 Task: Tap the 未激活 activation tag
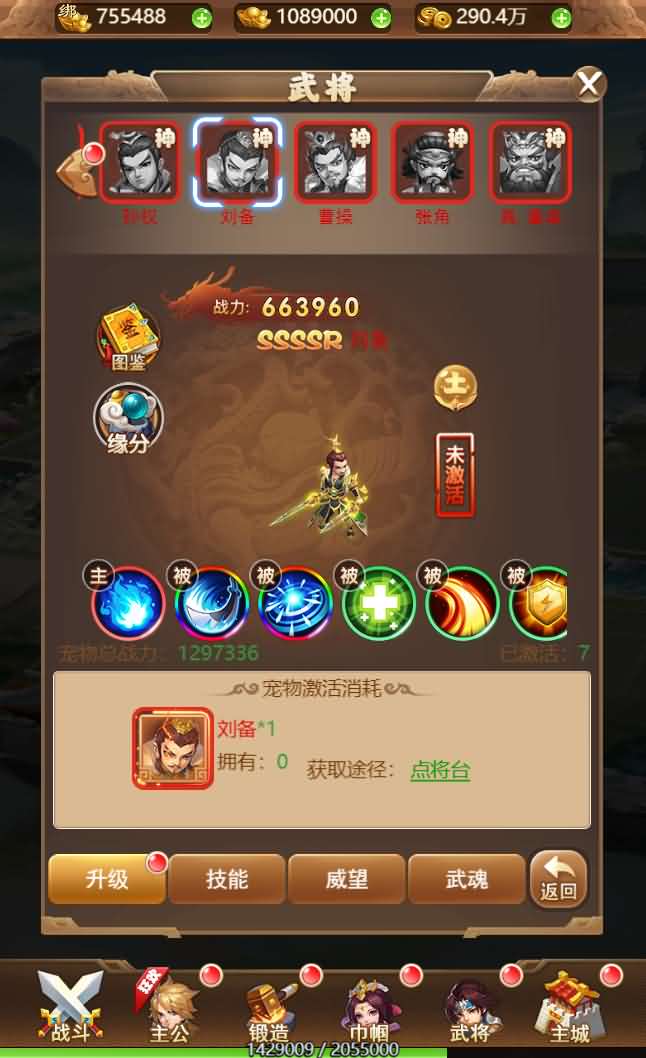tap(455, 474)
